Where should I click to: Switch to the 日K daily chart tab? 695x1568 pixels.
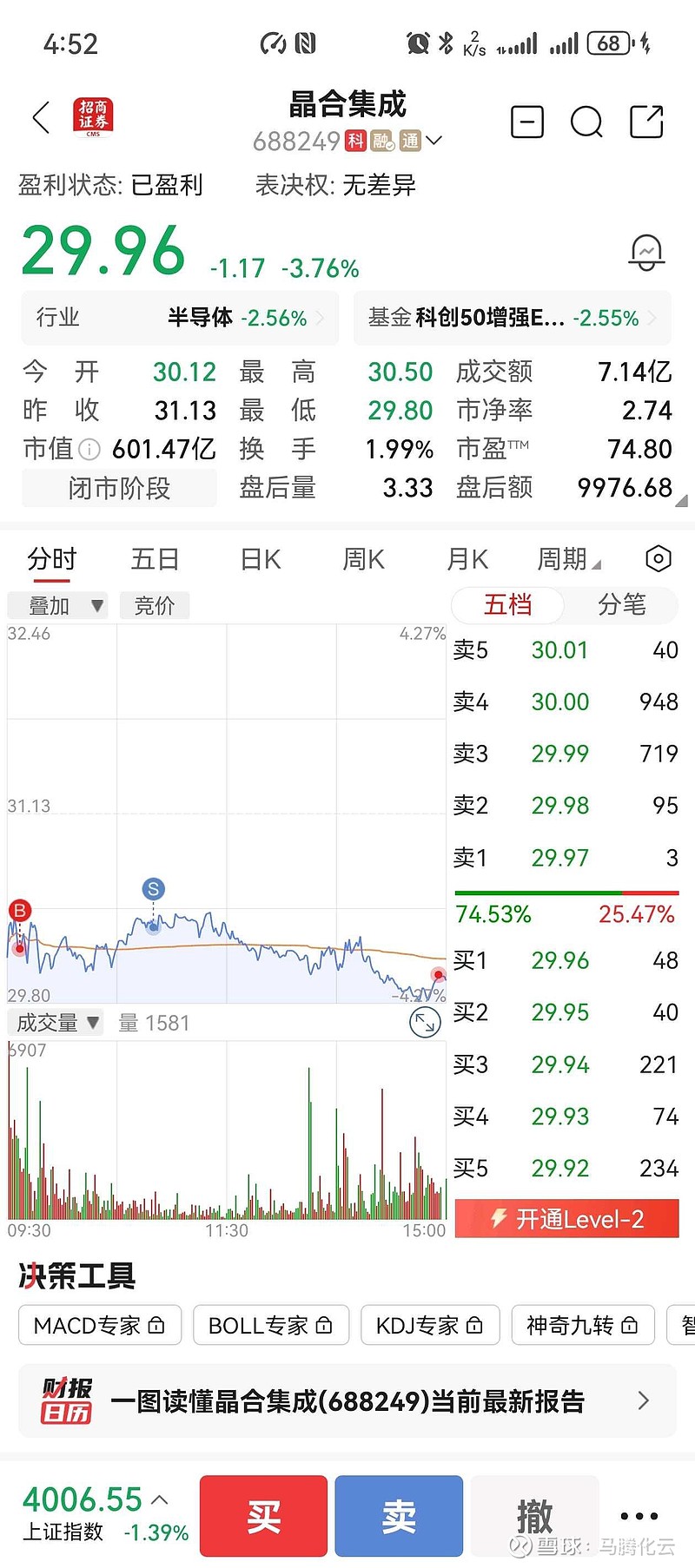[x=259, y=559]
